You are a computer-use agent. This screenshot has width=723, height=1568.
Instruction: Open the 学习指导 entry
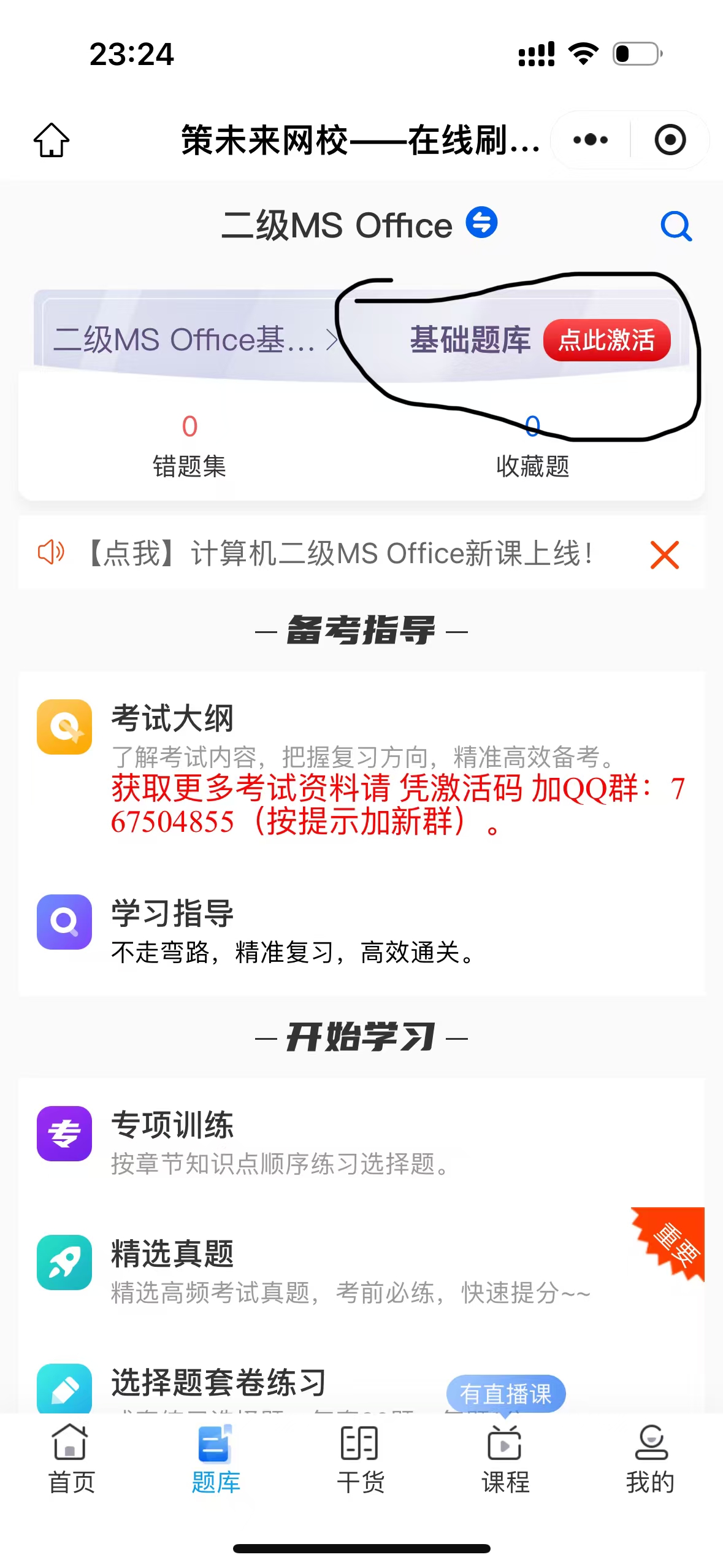point(362,931)
